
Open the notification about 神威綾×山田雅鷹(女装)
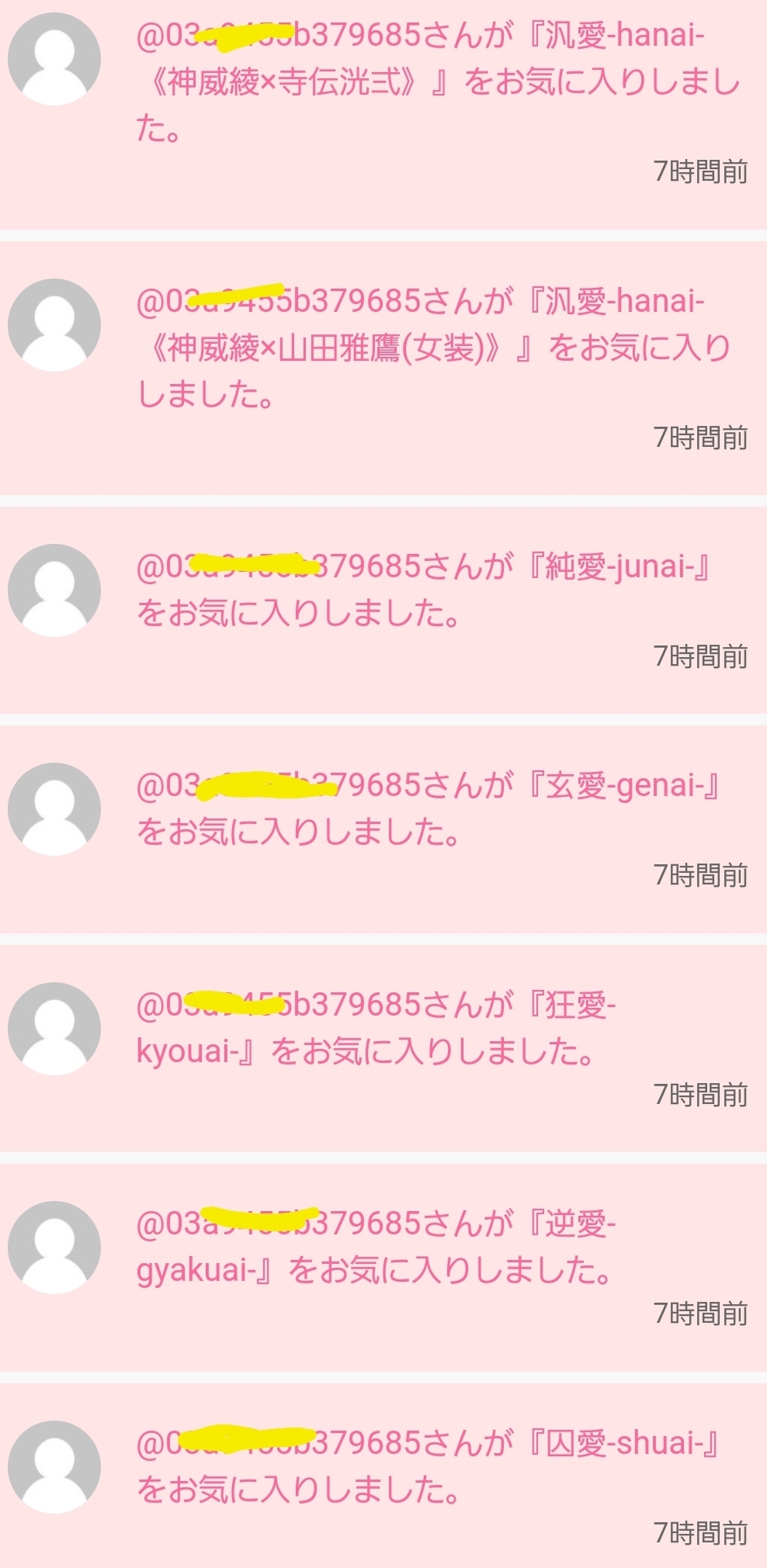435,348
